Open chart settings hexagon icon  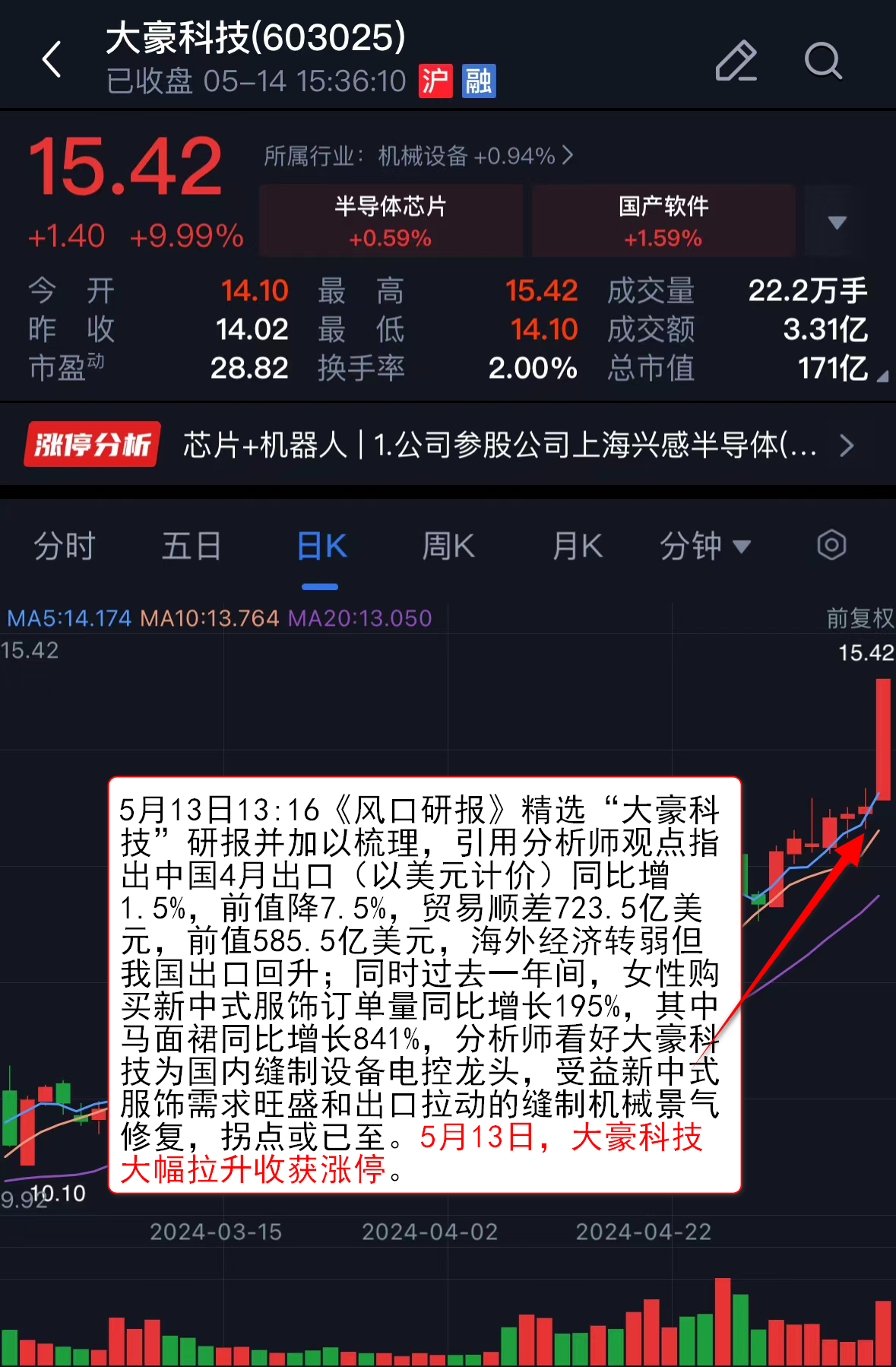pos(831,545)
